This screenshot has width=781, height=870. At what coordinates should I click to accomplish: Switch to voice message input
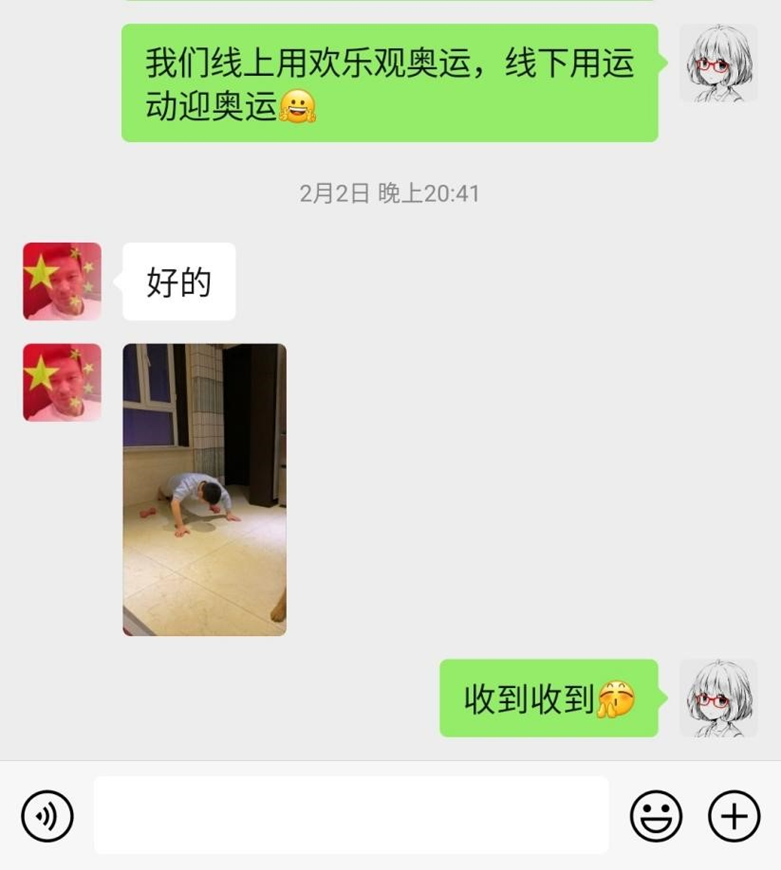click(x=47, y=816)
